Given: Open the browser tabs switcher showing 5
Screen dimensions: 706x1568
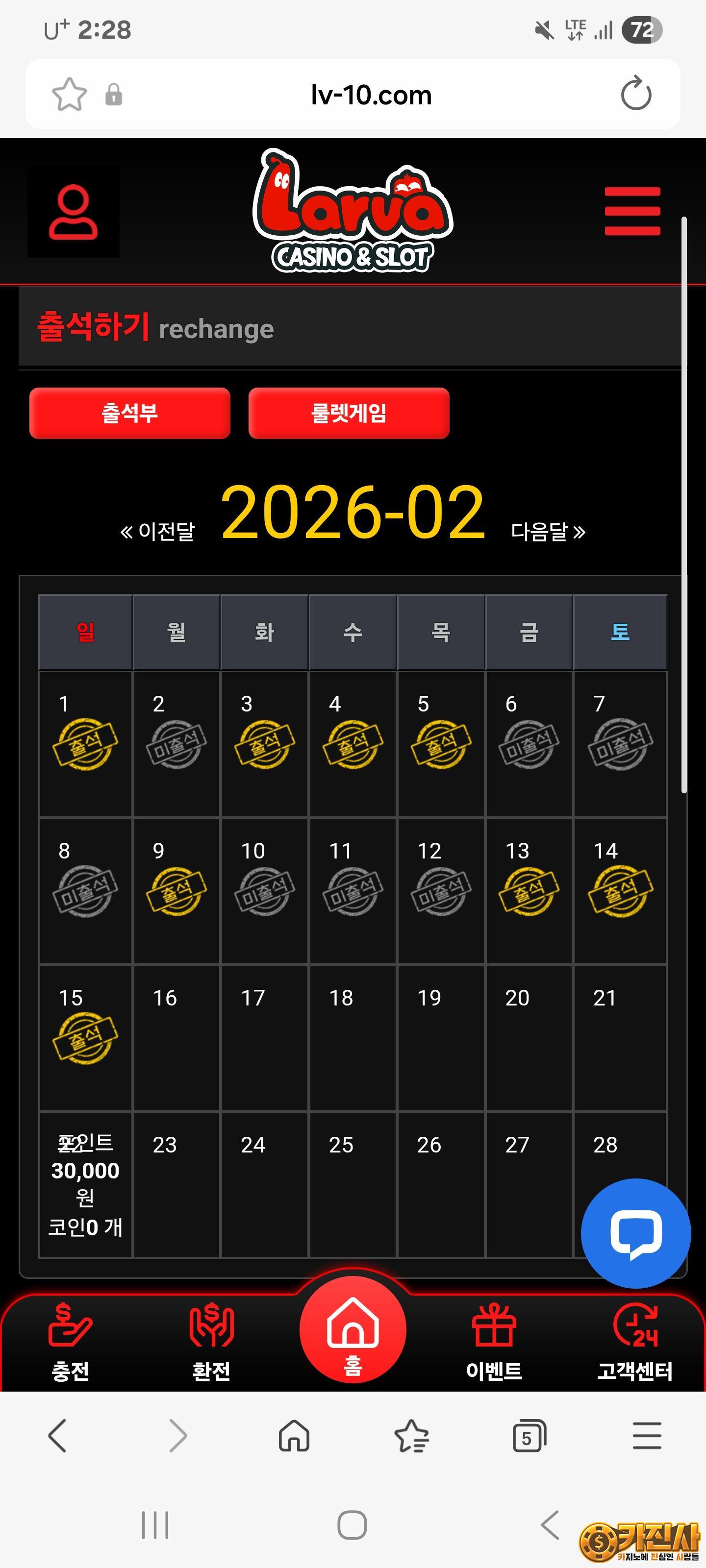Looking at the screenshot, I should tap(529, 1436).
